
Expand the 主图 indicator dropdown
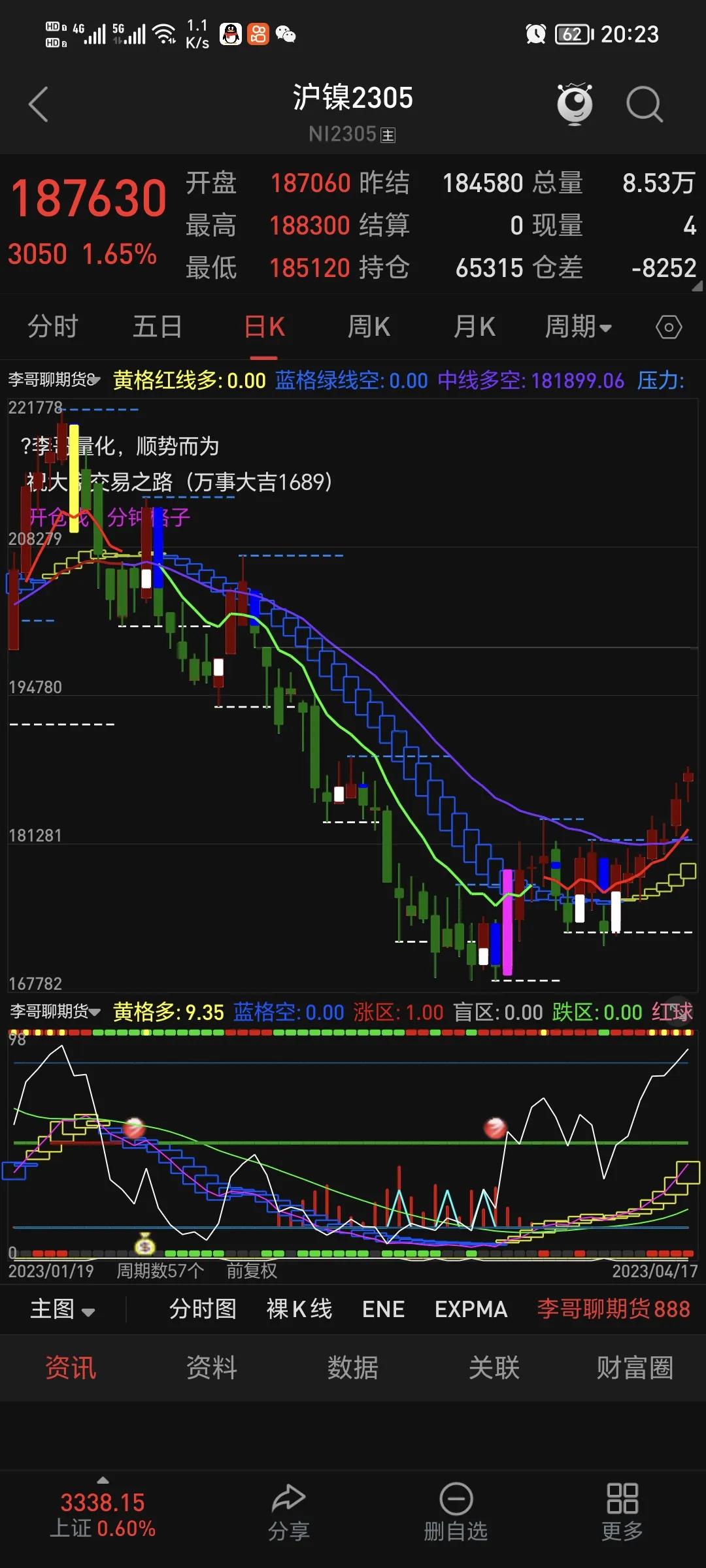pyautogui.click(x=63, y=1309)
